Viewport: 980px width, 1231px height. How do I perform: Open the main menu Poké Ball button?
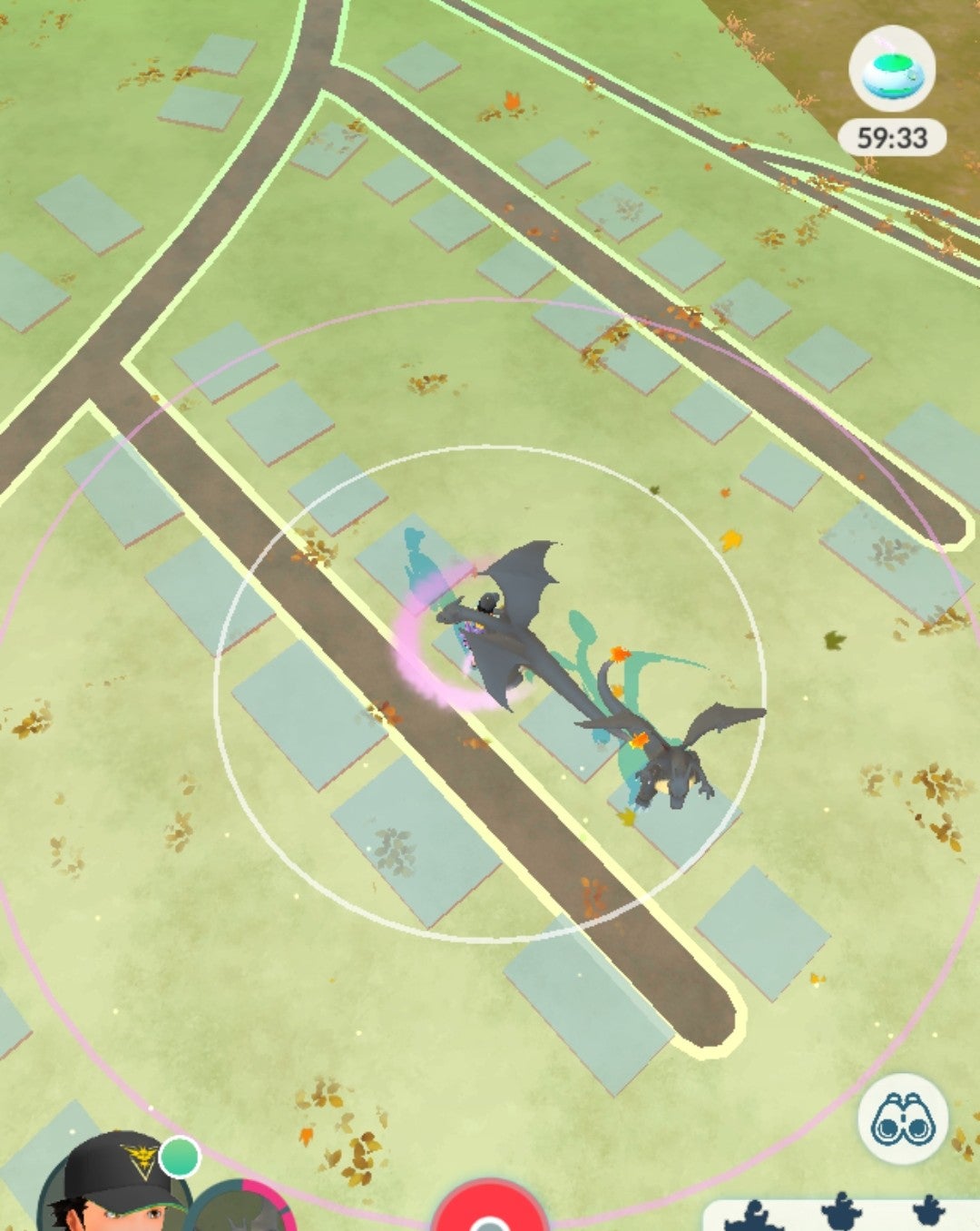(x=489, y=1212)
